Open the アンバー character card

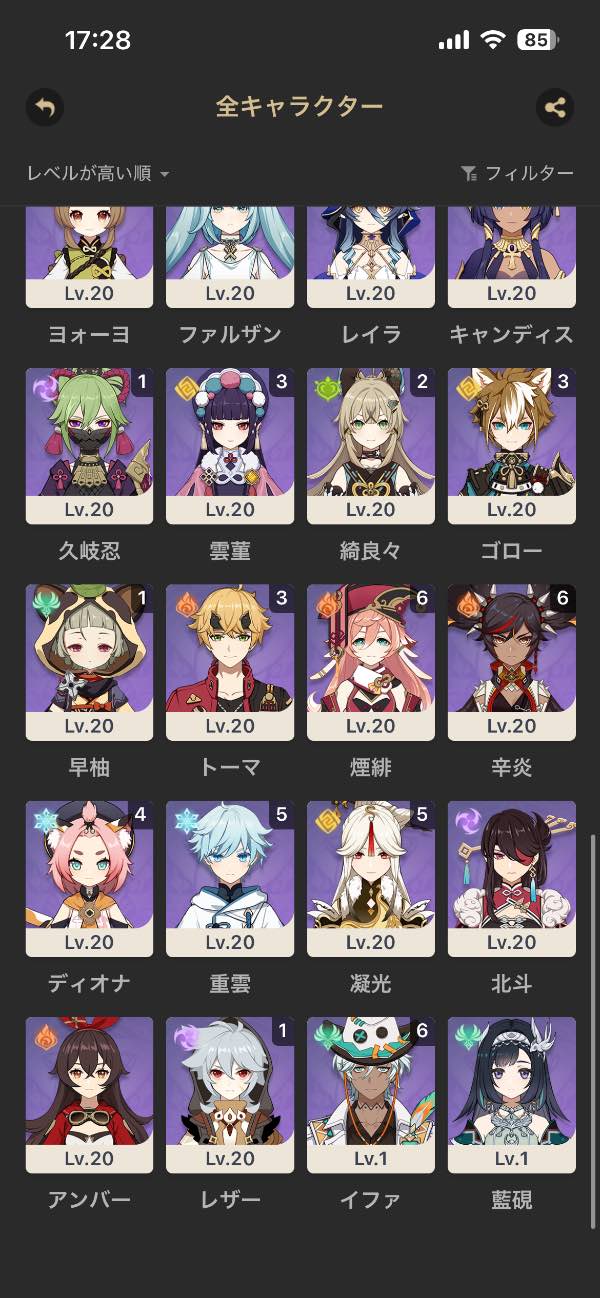89,1094
